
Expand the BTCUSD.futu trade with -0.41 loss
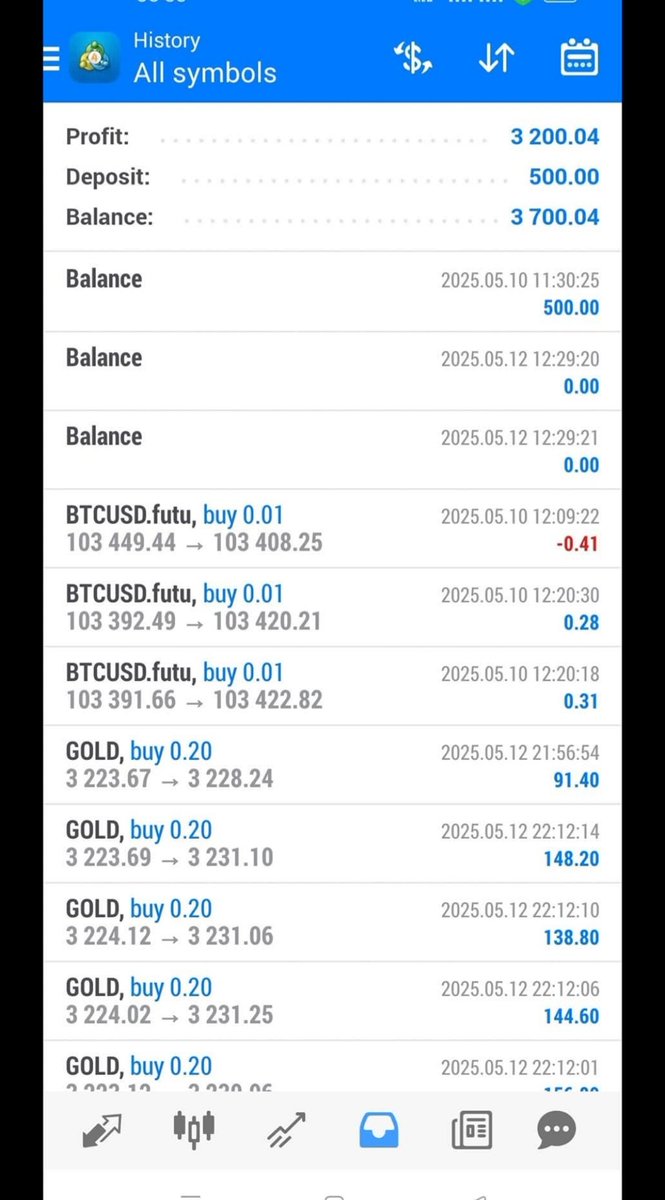[332, 529]
